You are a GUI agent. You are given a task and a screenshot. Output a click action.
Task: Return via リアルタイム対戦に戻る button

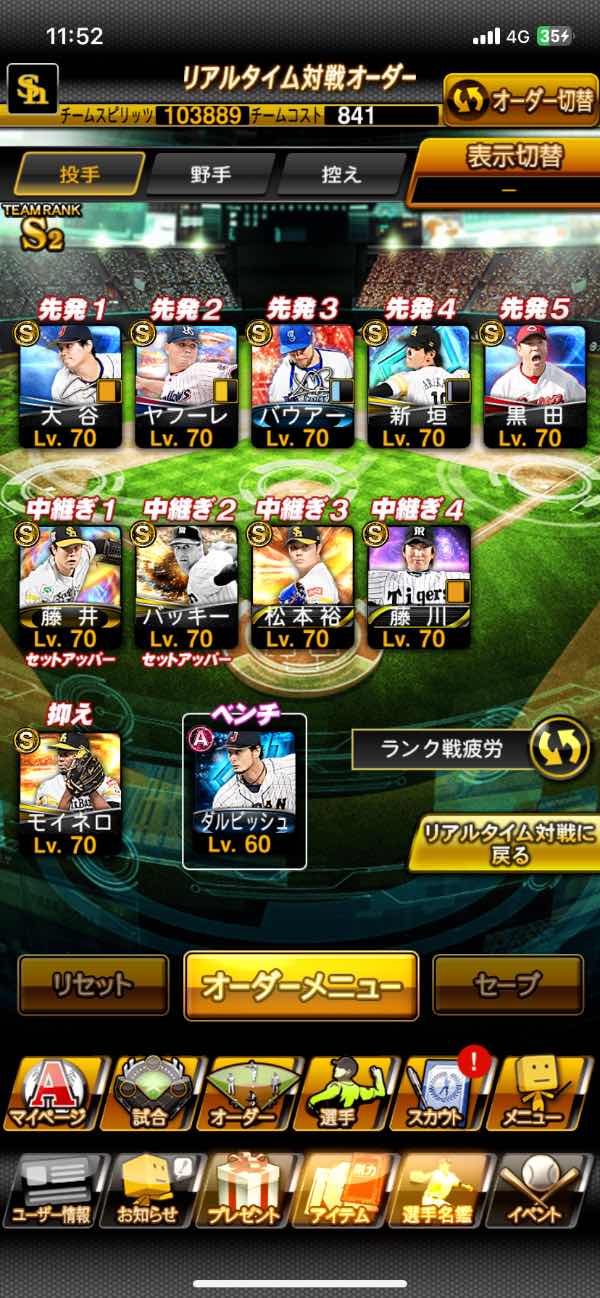[x=504, y=844]
